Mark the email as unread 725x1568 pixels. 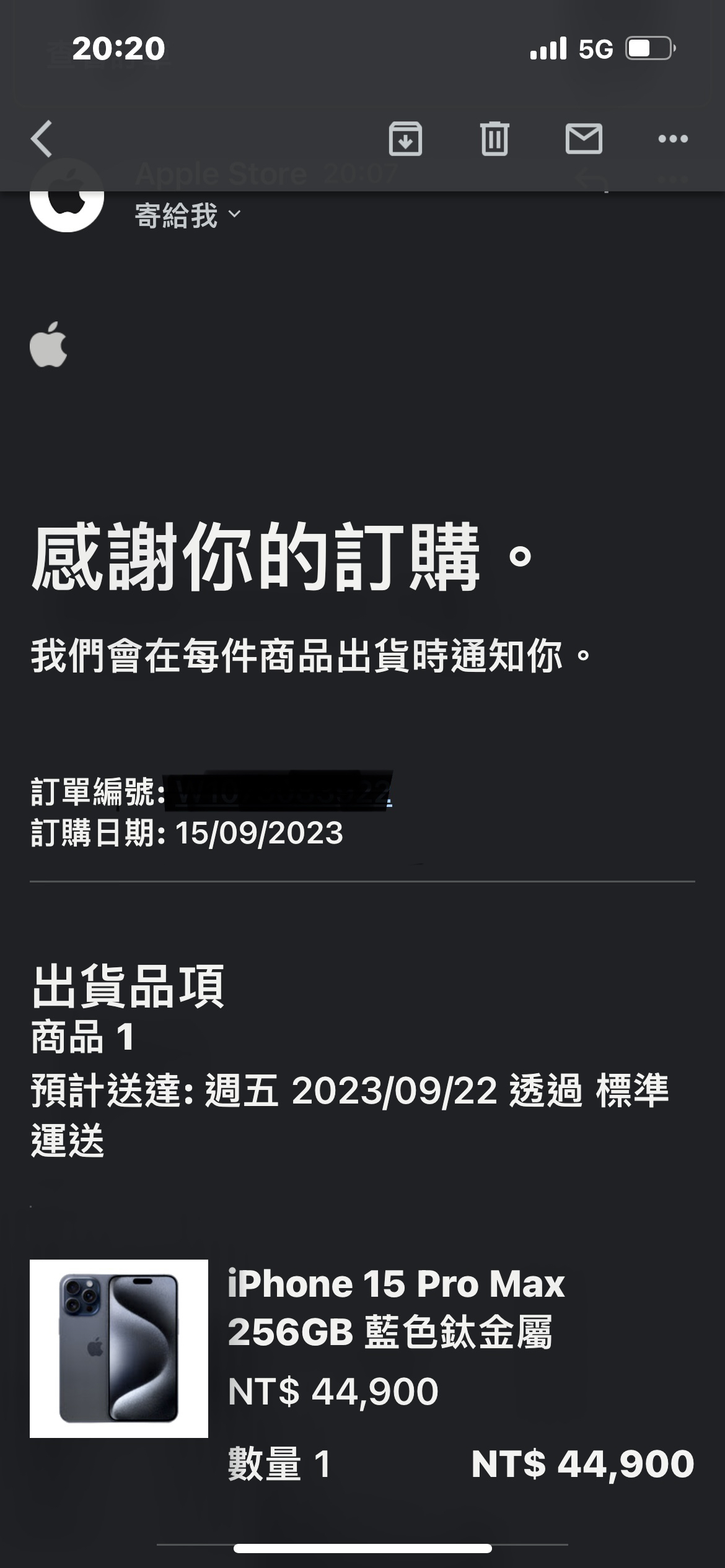point(584,139)
